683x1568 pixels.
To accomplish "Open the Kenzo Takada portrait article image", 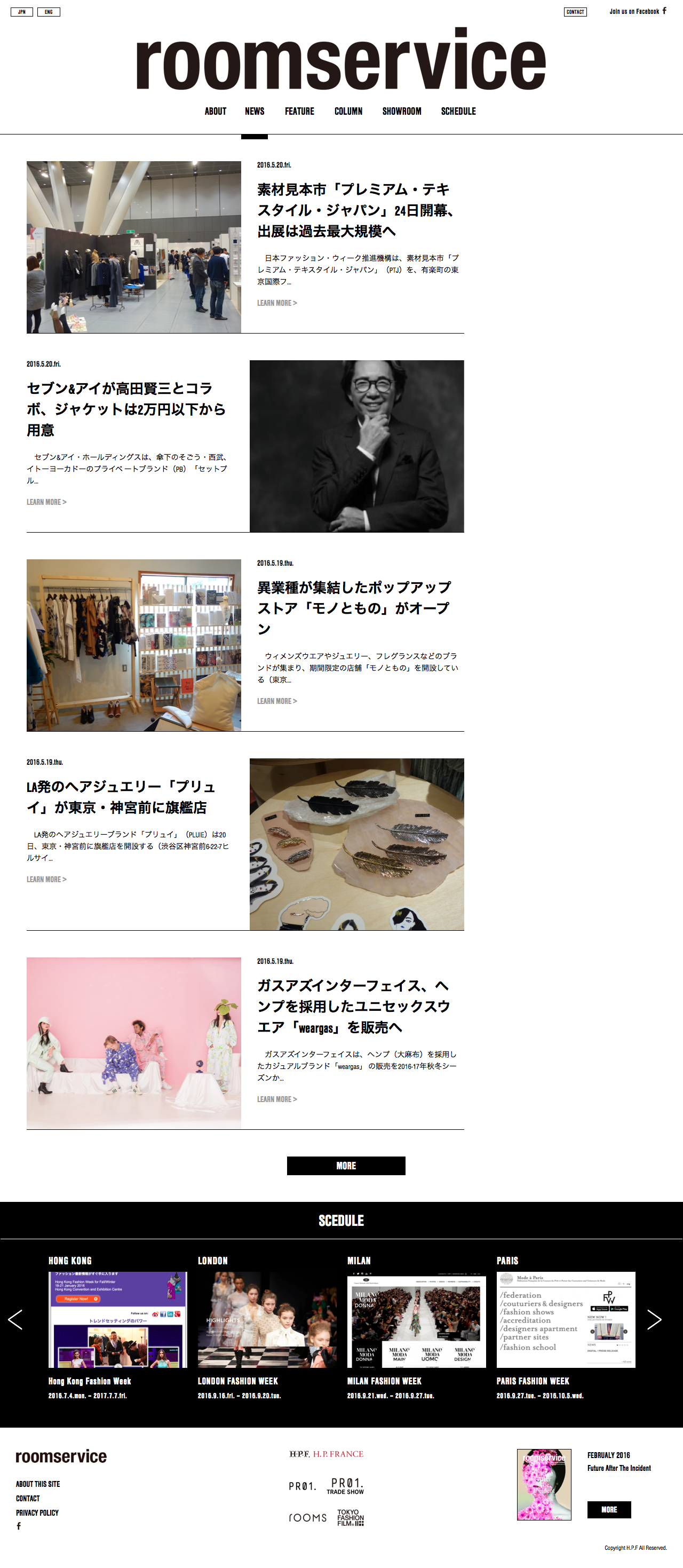I will click(x=357, y=446).
